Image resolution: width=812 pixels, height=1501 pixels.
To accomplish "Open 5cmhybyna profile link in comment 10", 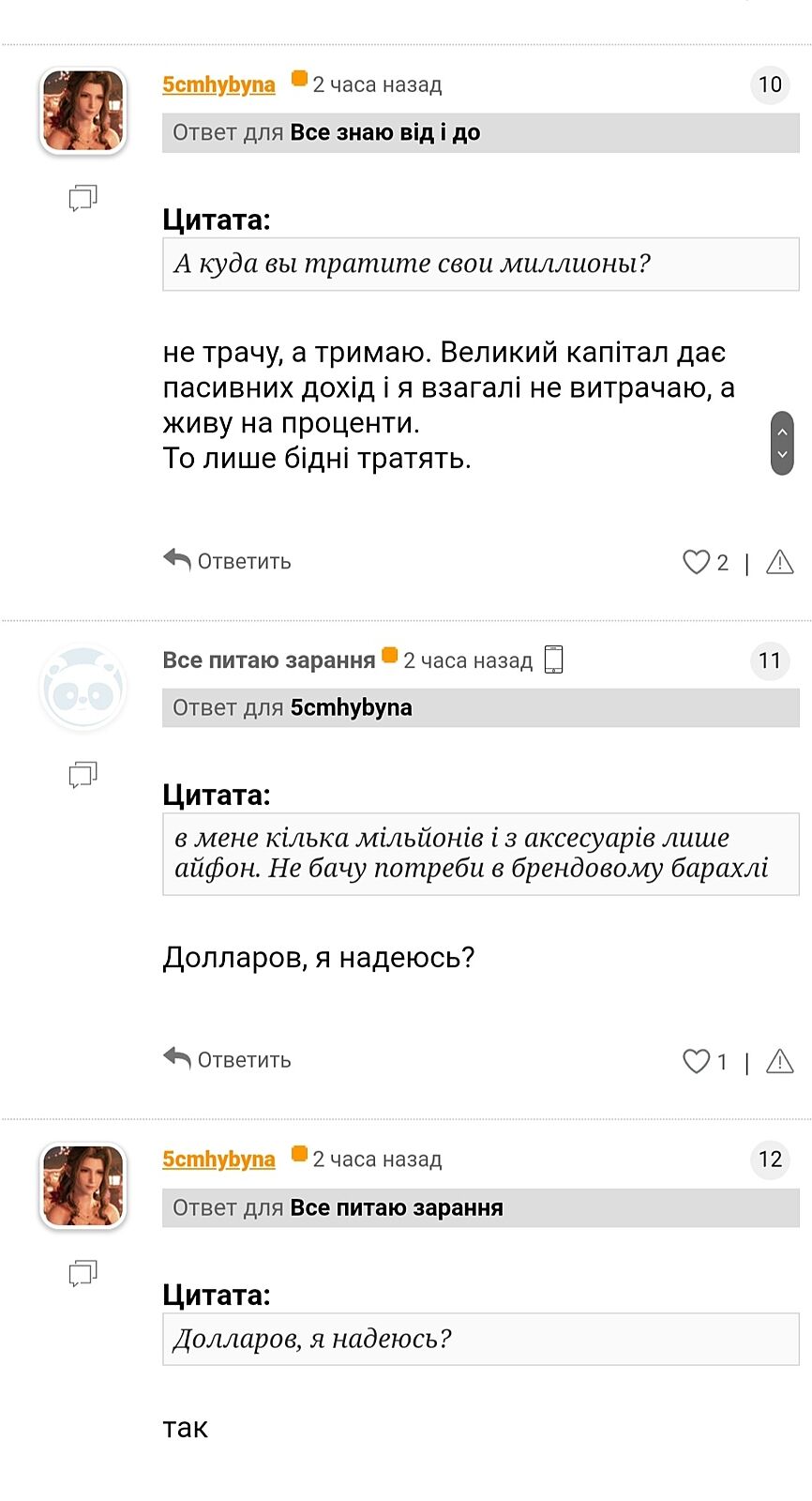I will pyautogui.click(x=218, y=84).
